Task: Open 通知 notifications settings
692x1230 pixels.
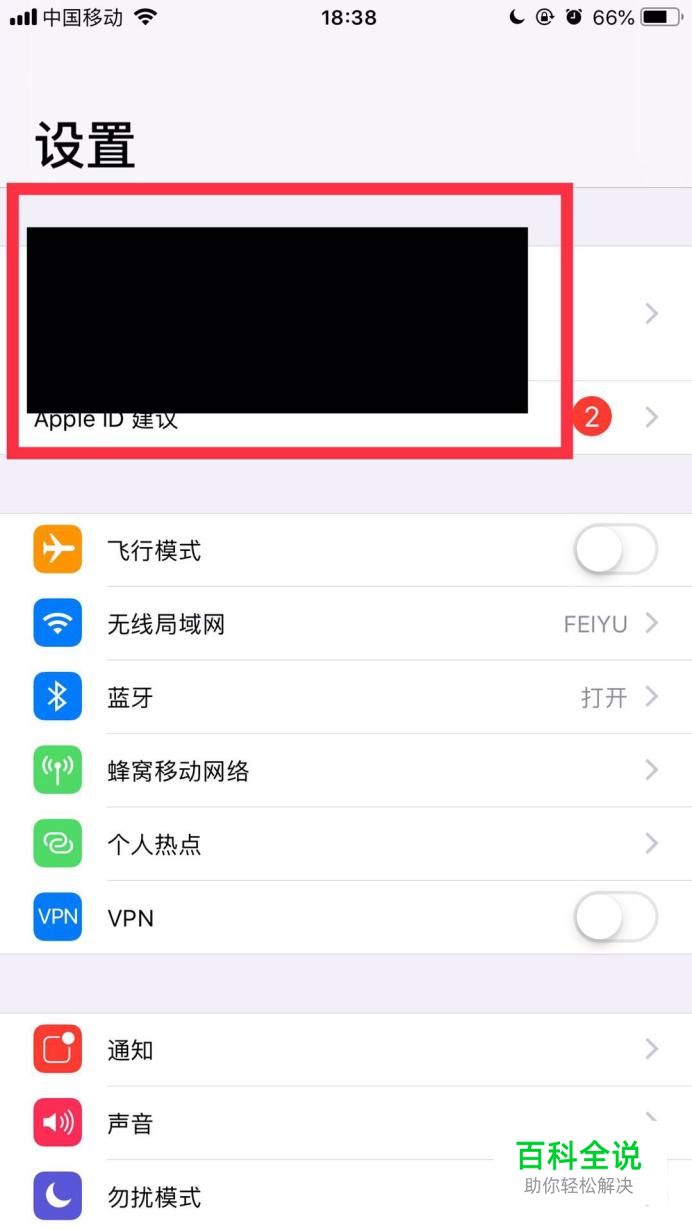Action: point(345,1050)
